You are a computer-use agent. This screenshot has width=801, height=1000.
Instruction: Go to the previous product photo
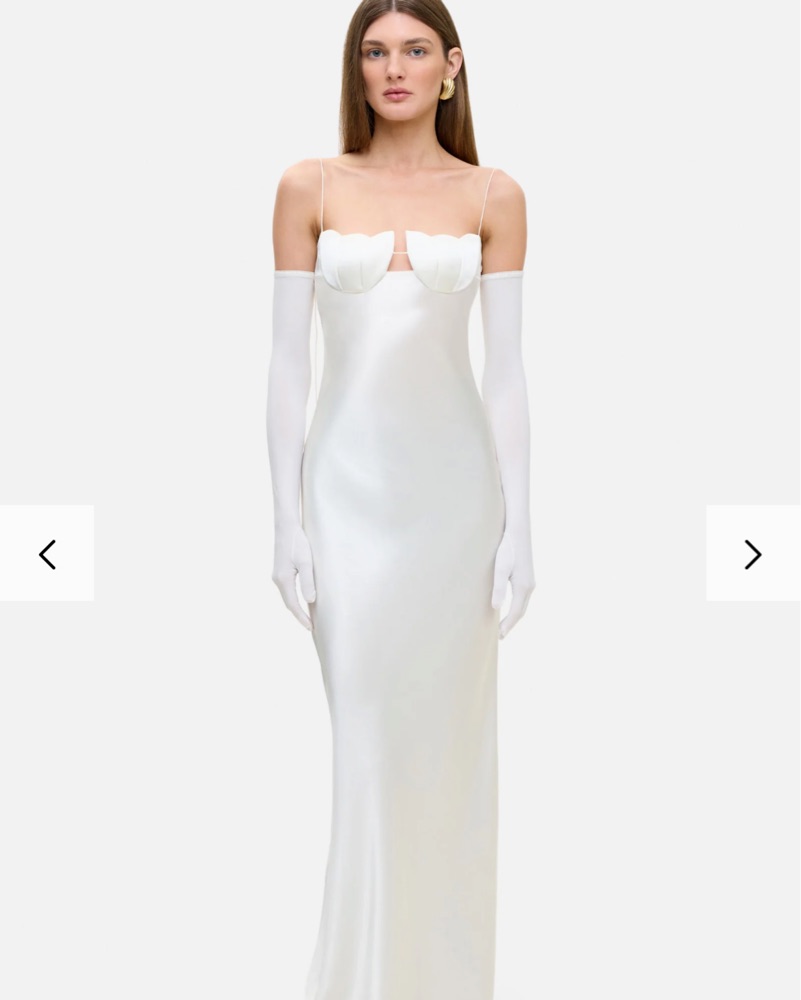click(47, 554)
